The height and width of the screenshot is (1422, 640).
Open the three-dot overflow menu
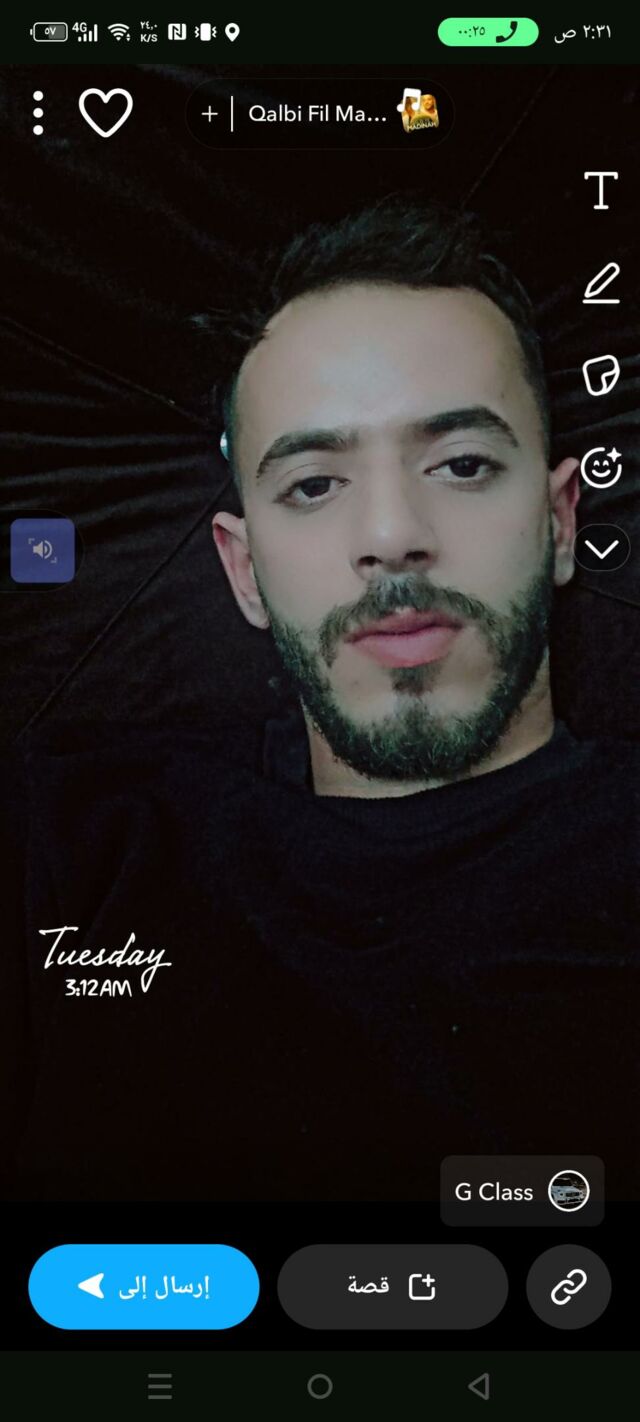(38, 113)
